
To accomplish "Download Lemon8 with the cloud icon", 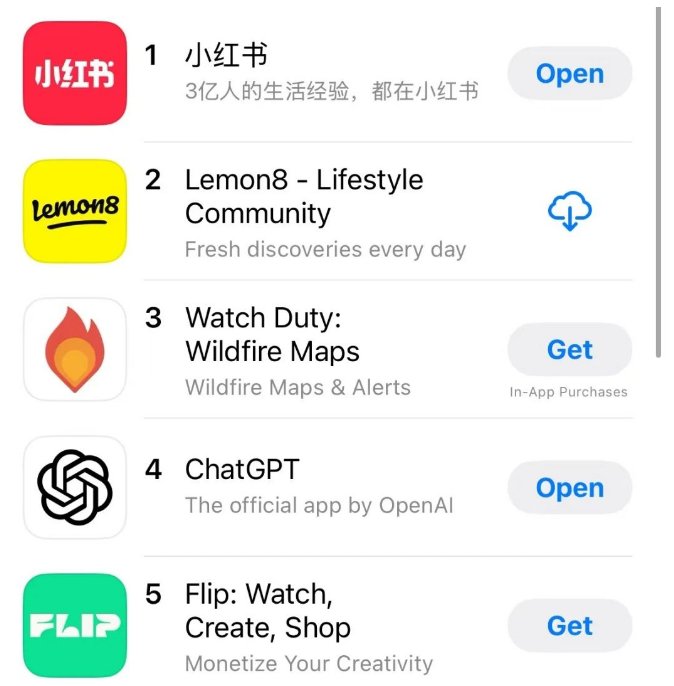I will (x=569, y=211).
